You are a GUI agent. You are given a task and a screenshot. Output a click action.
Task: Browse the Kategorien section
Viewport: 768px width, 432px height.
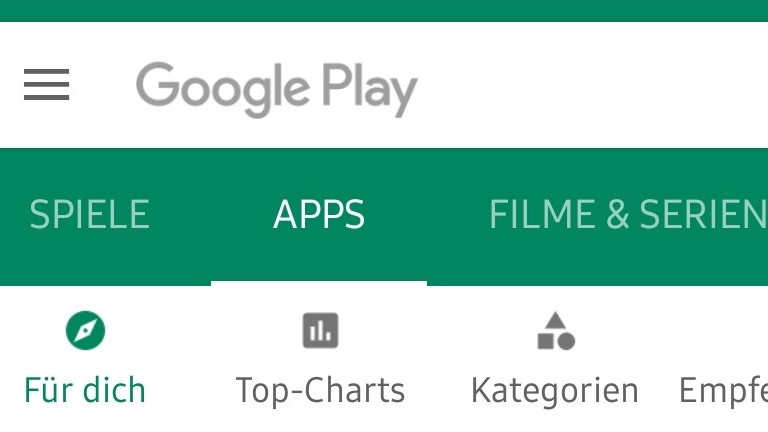point(555,359)
